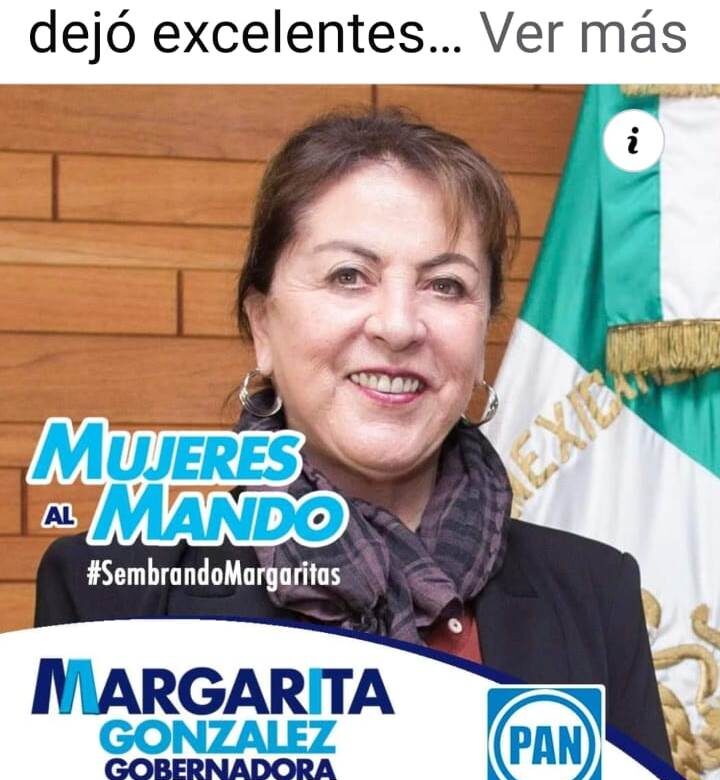
Task: Expand post text with Ver más
Action: point(583,35)
